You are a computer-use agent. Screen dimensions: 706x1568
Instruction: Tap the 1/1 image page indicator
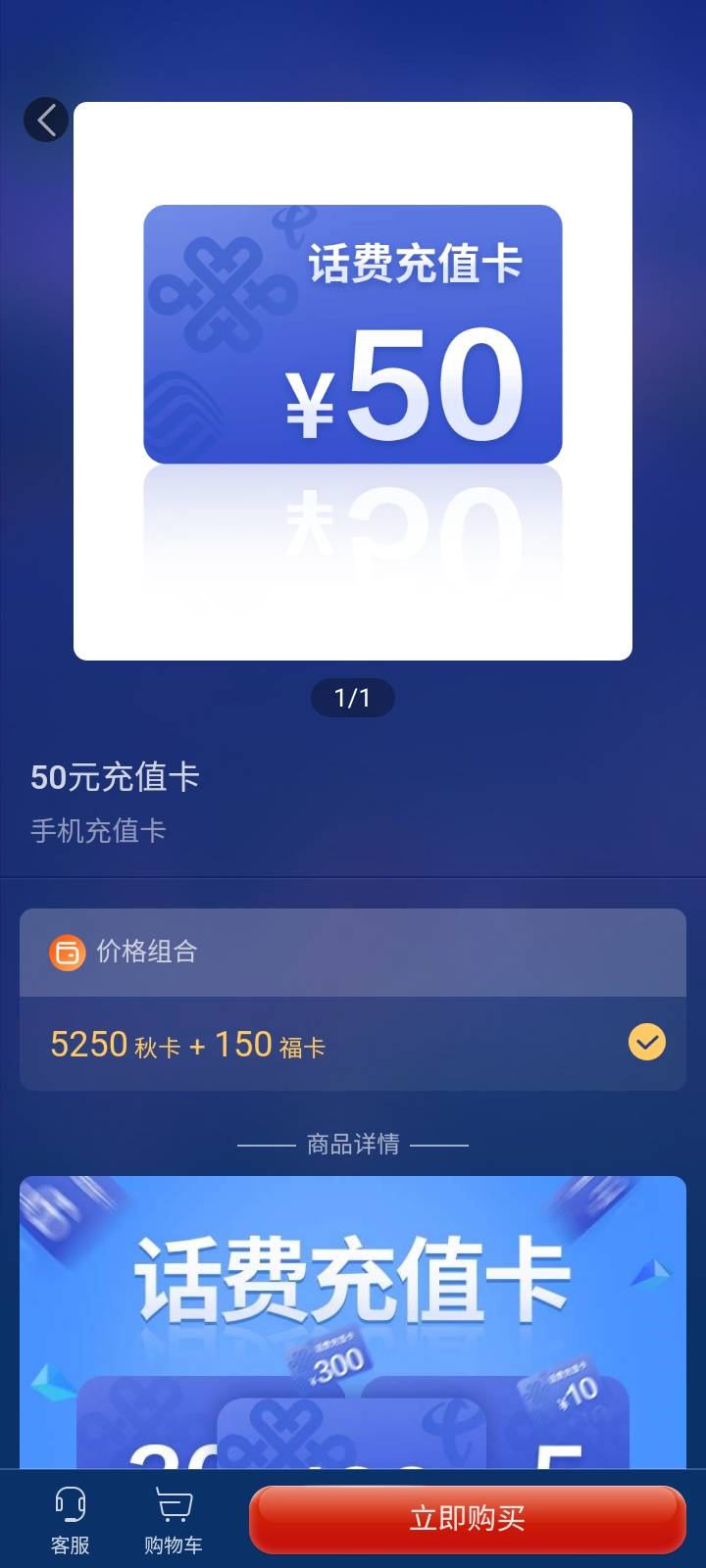tap(353, 698)
